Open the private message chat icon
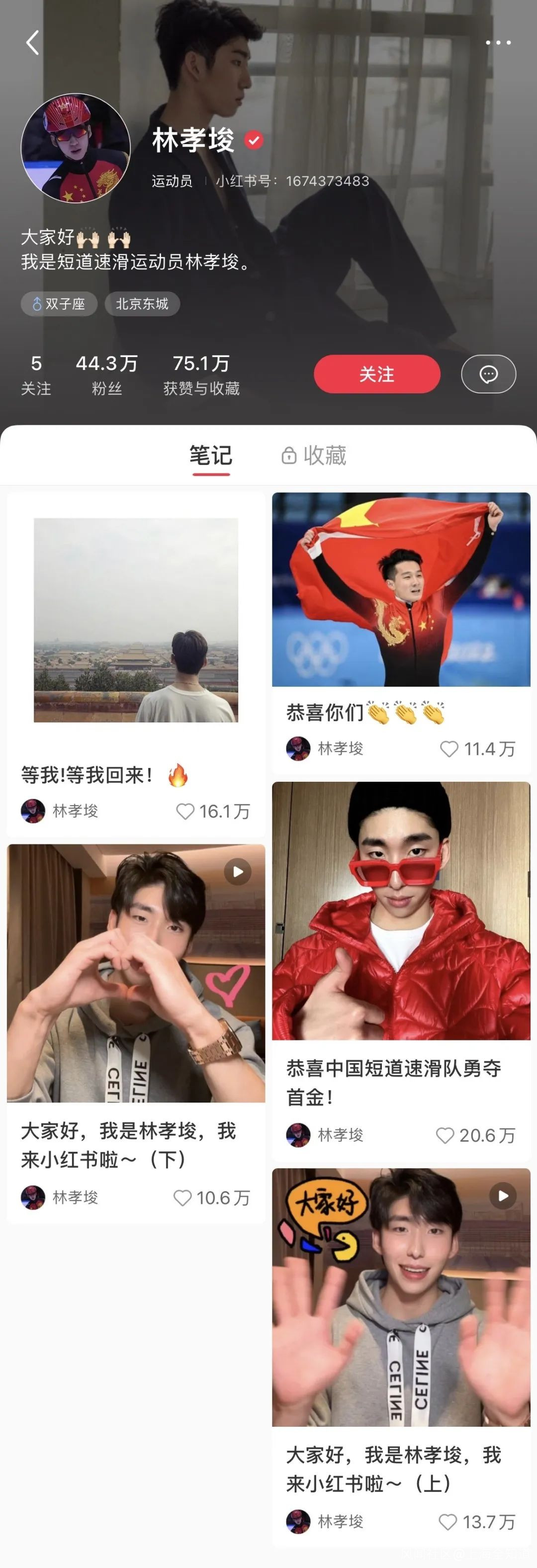The image size is (537, 1568). (x=488, y=374)
